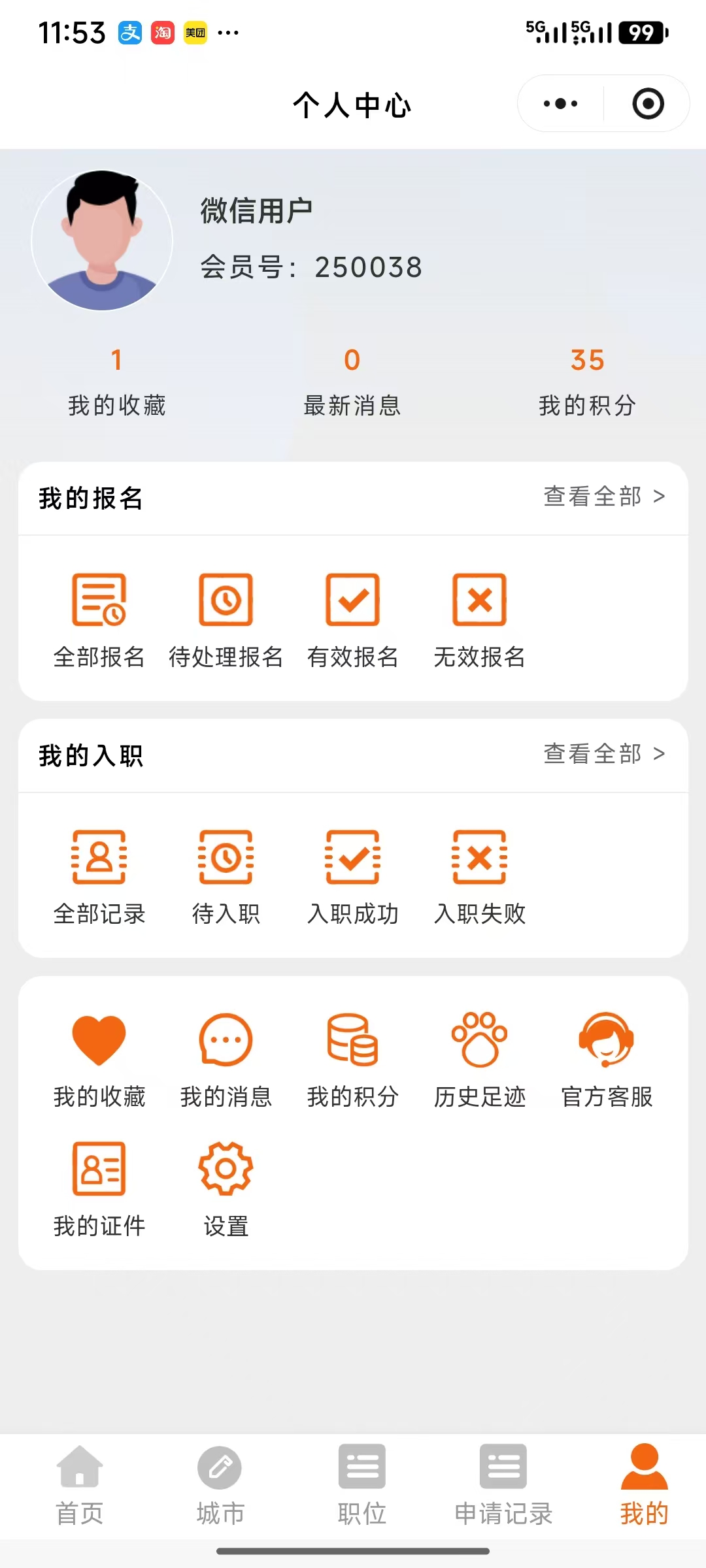View all under 我的入职
The image size is (706, 1568).
(x=604, y=754)
